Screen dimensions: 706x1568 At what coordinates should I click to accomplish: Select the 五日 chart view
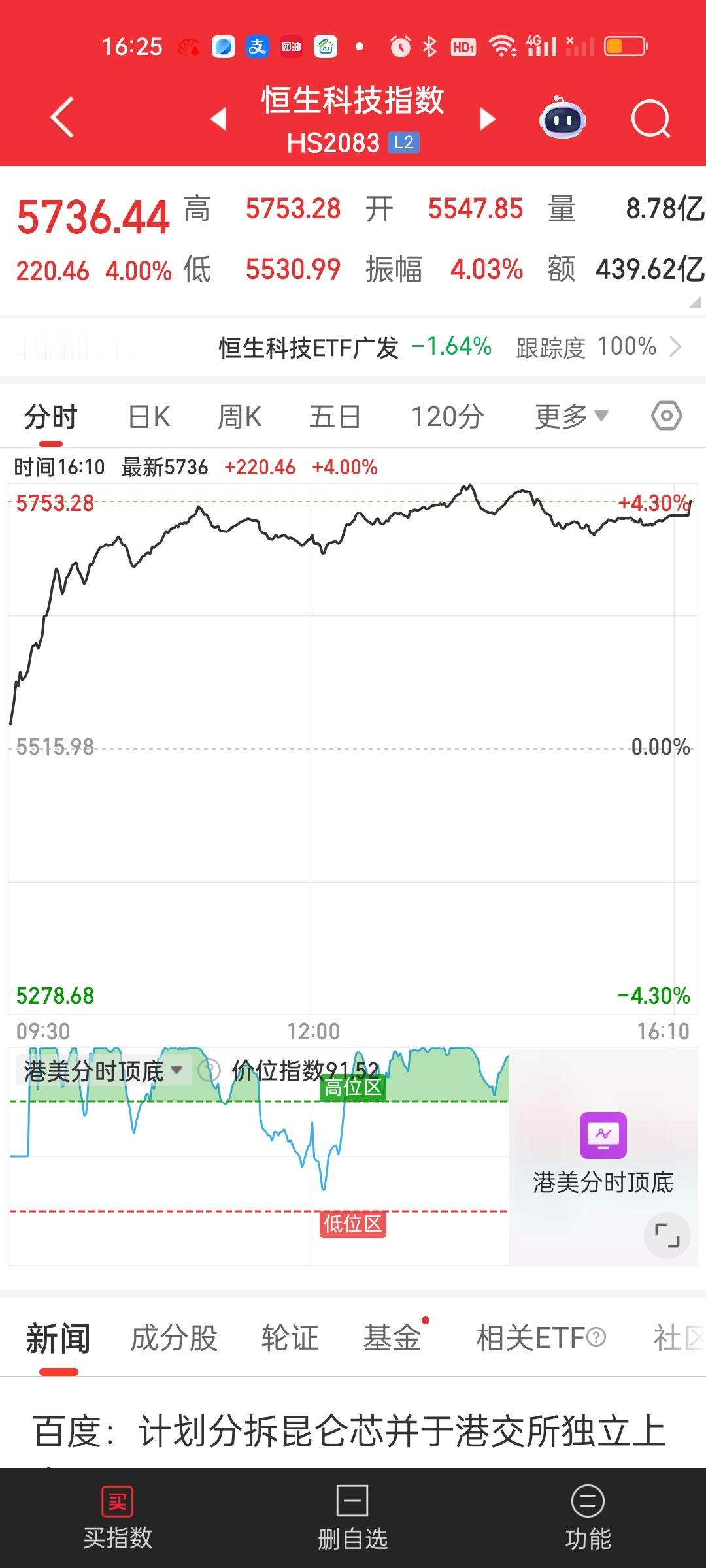pos(335,417)
